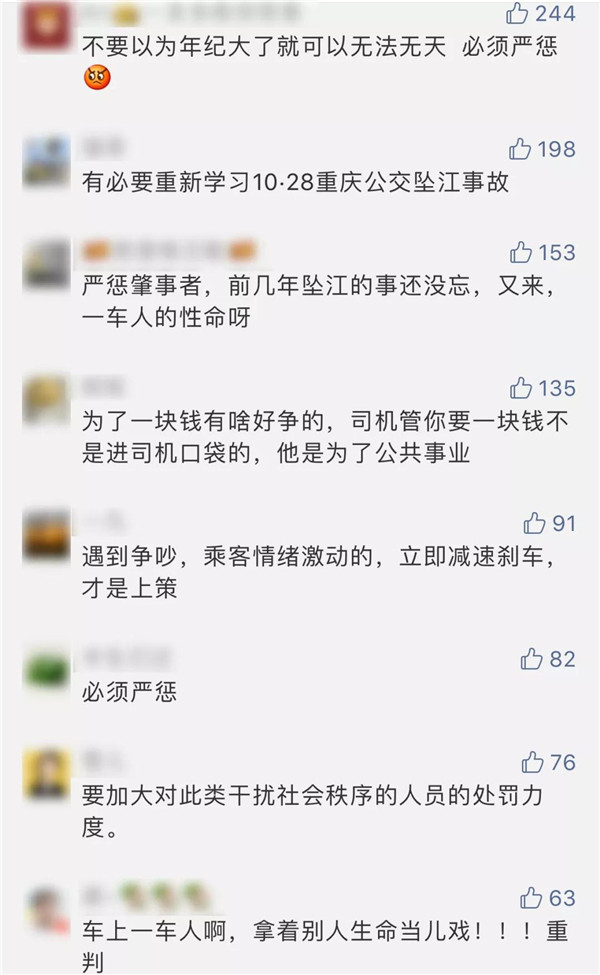Like the comment with 244 likes
This screenshot has height=975, width=600.
[519, 13]
